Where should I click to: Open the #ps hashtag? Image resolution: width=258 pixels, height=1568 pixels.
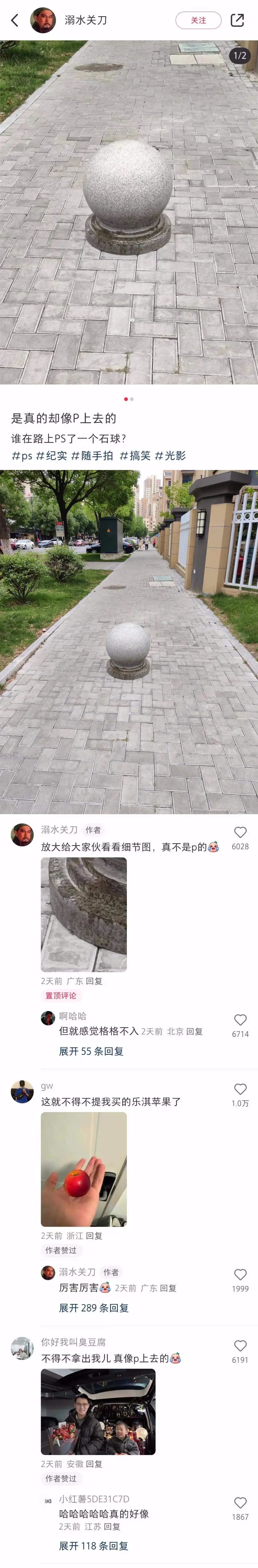tap(22, 455)
